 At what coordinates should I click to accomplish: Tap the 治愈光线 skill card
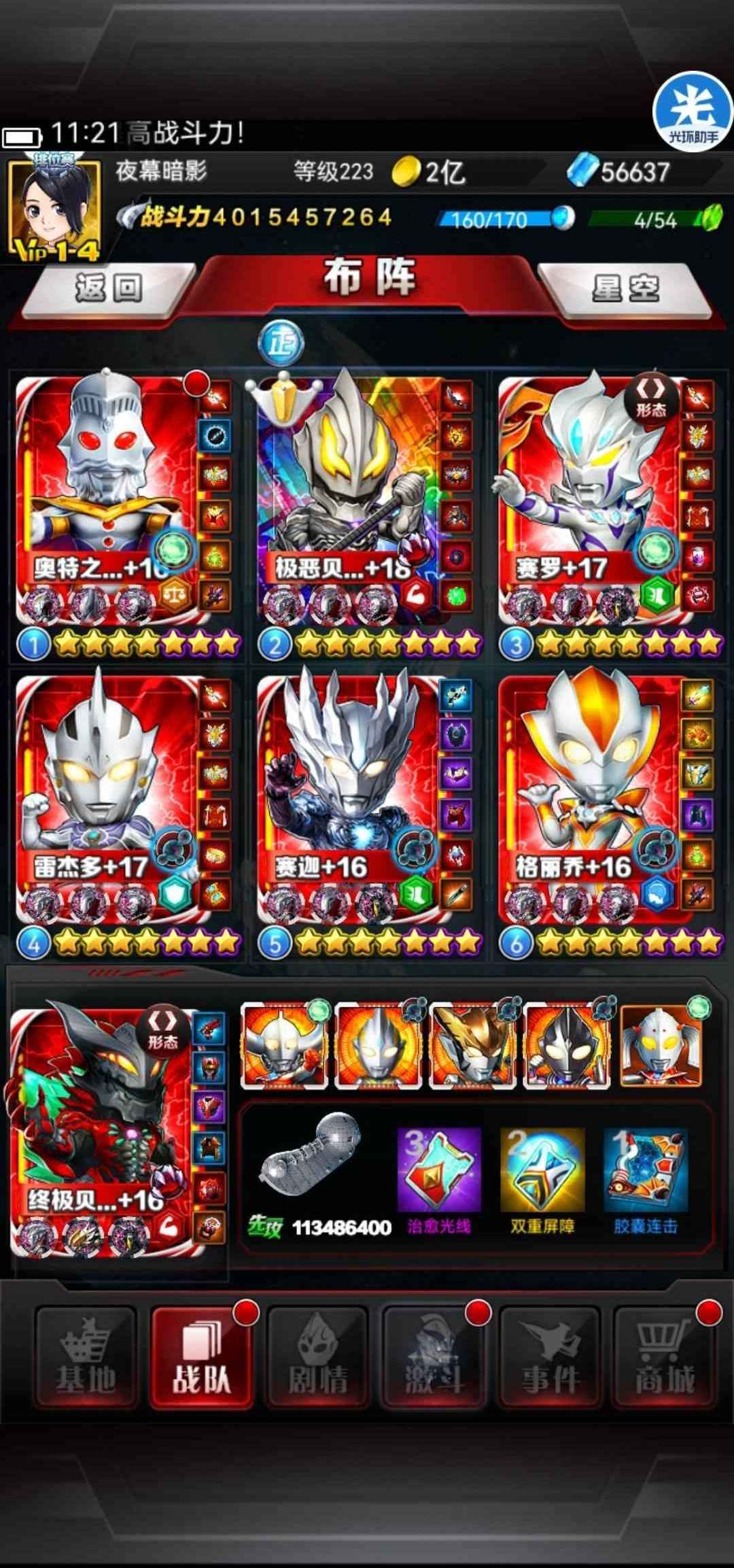(439, 1171)
